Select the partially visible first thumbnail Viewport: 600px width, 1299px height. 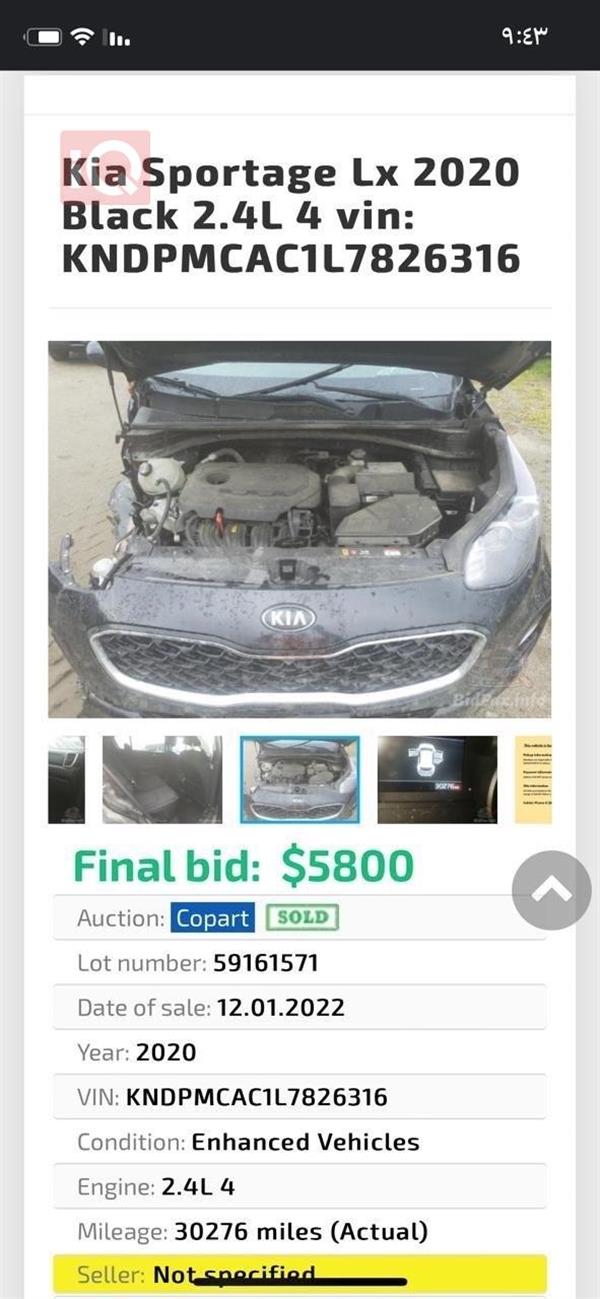coord(66,779)
